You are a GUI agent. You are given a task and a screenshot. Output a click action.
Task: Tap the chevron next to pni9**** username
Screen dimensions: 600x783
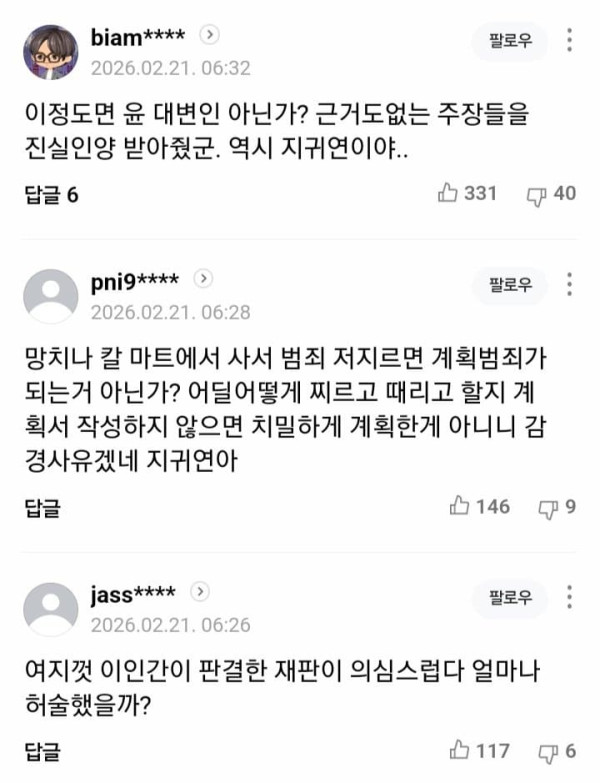tap(203, 279)
